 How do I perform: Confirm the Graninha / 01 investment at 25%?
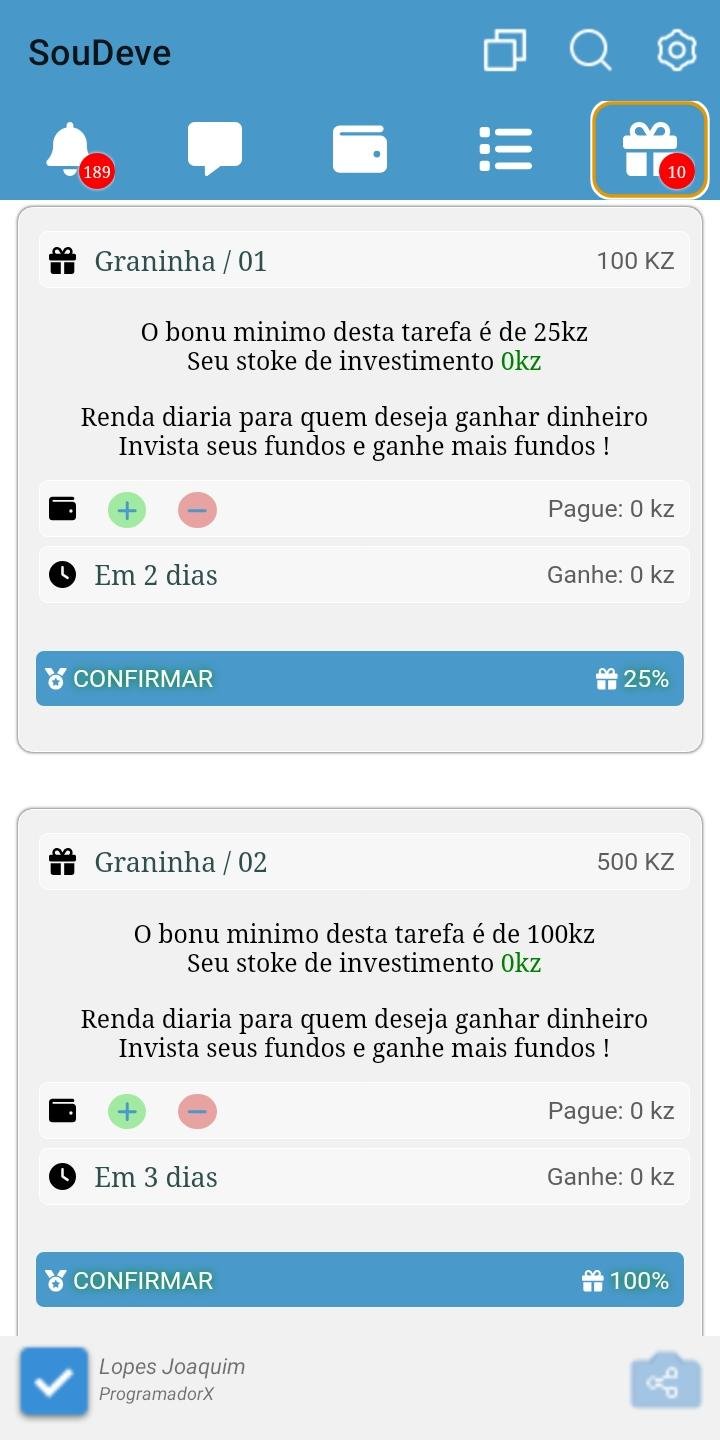(360, 679)
